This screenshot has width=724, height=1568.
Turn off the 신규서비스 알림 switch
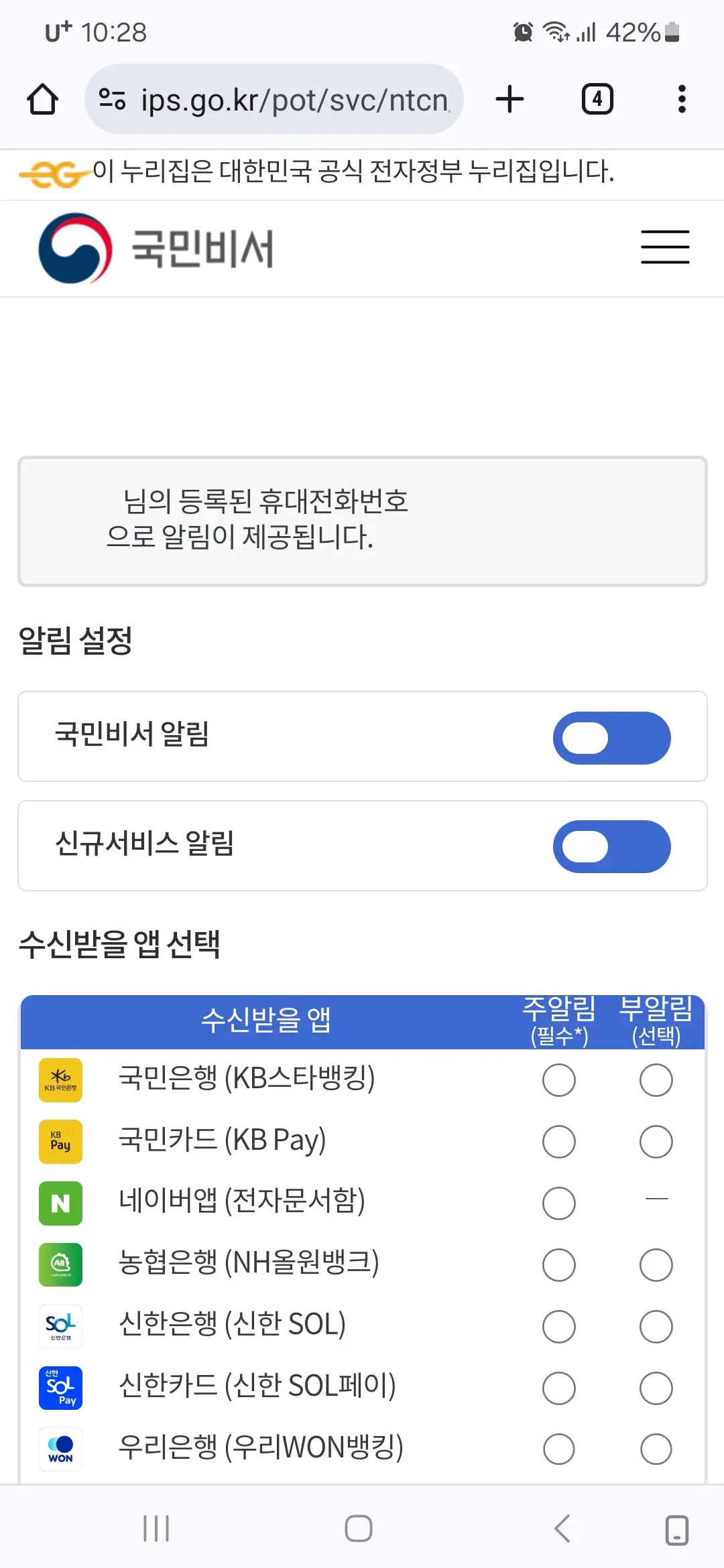click(611, 846)
